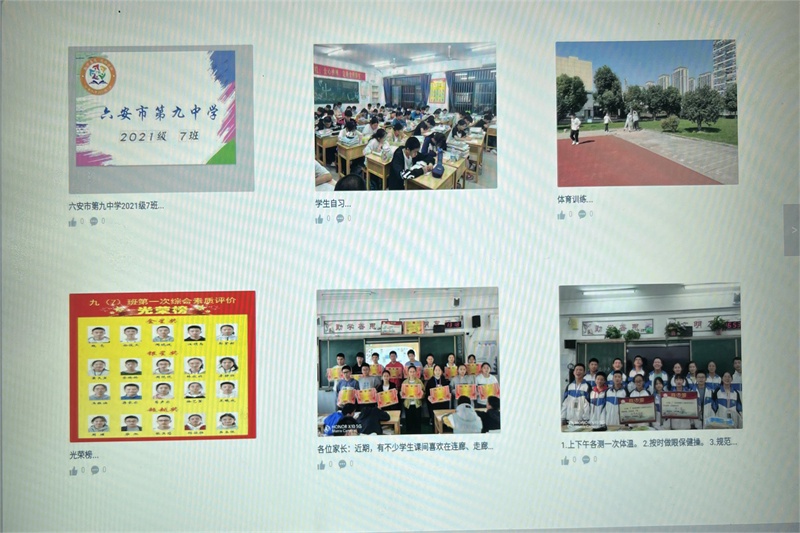This screenshot has width=800, height=533.
Task: Like the 光荣榜 photo
Action: tap(73, 471)
